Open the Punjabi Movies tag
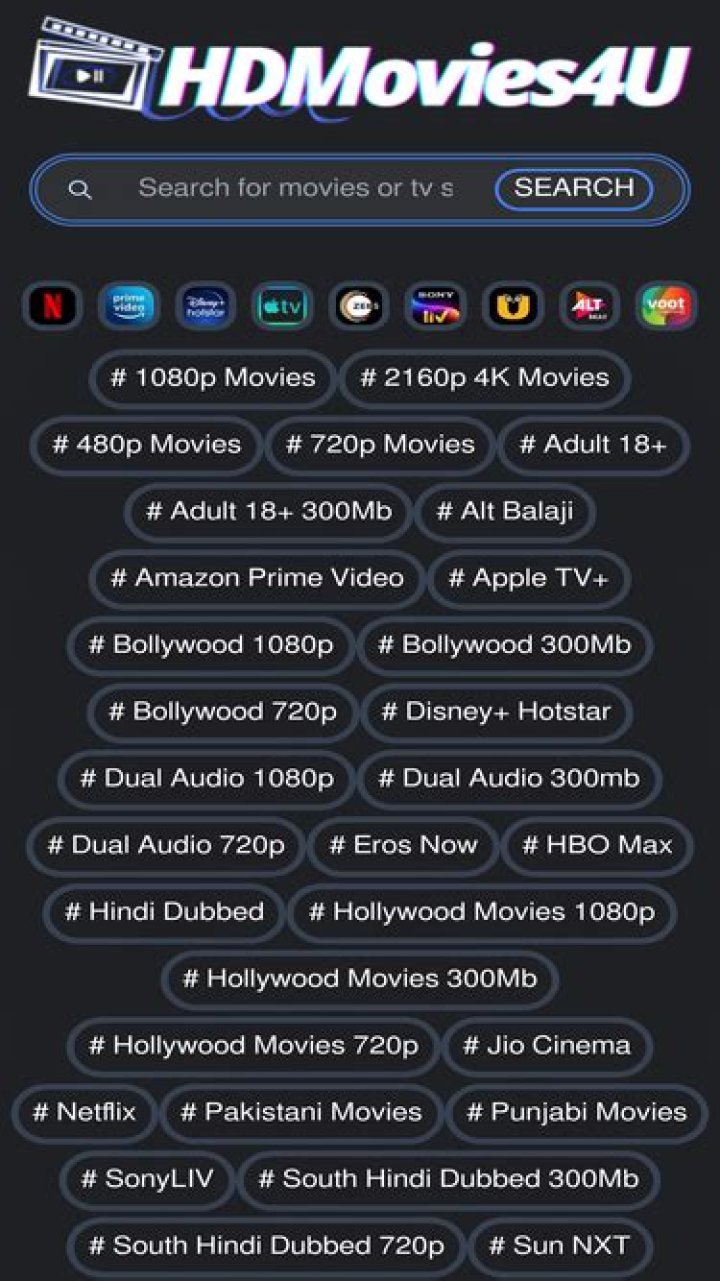The width and height of the screenshot is (720, 1281). (x=576, y=1112)
